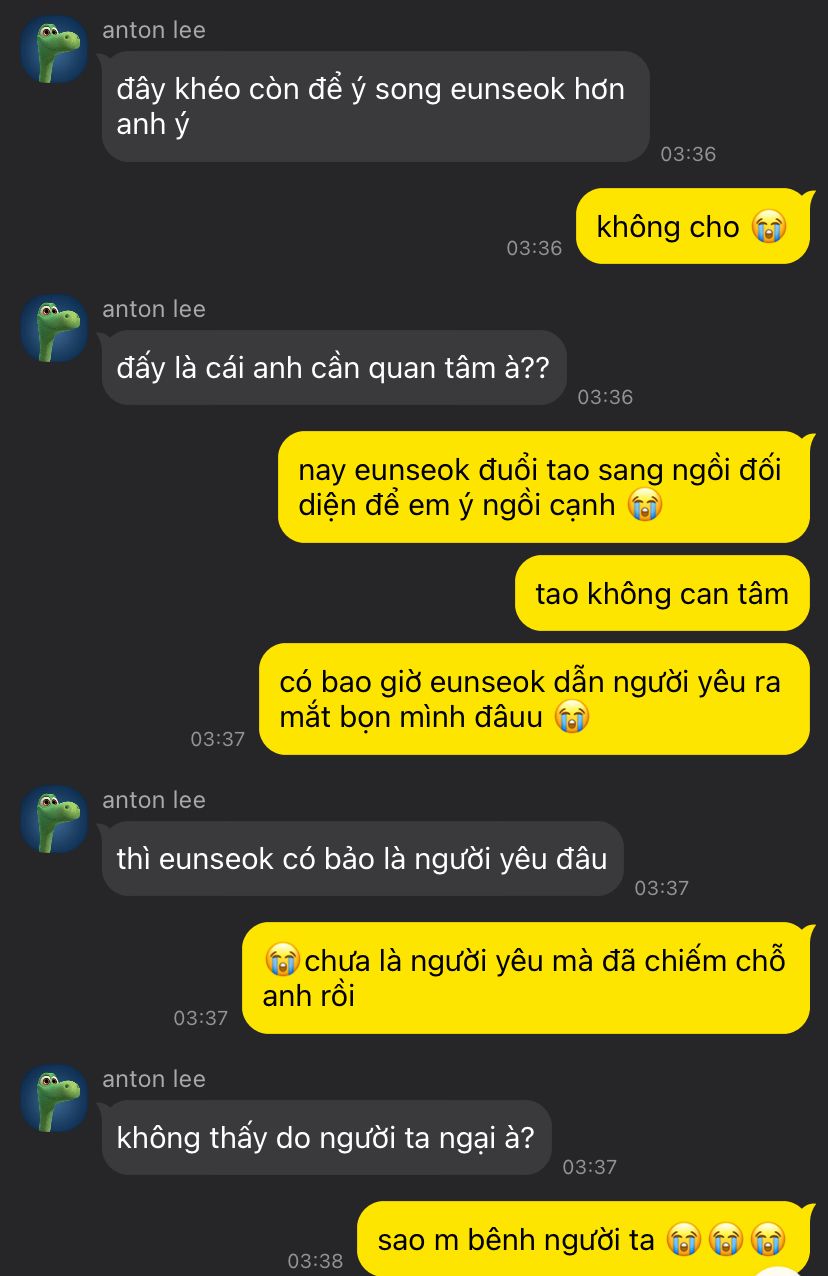Tap anton lee's avatar next to "đấy là cái anh cần"
This screenshot has width=828, height=1276.
coord(55,328)
